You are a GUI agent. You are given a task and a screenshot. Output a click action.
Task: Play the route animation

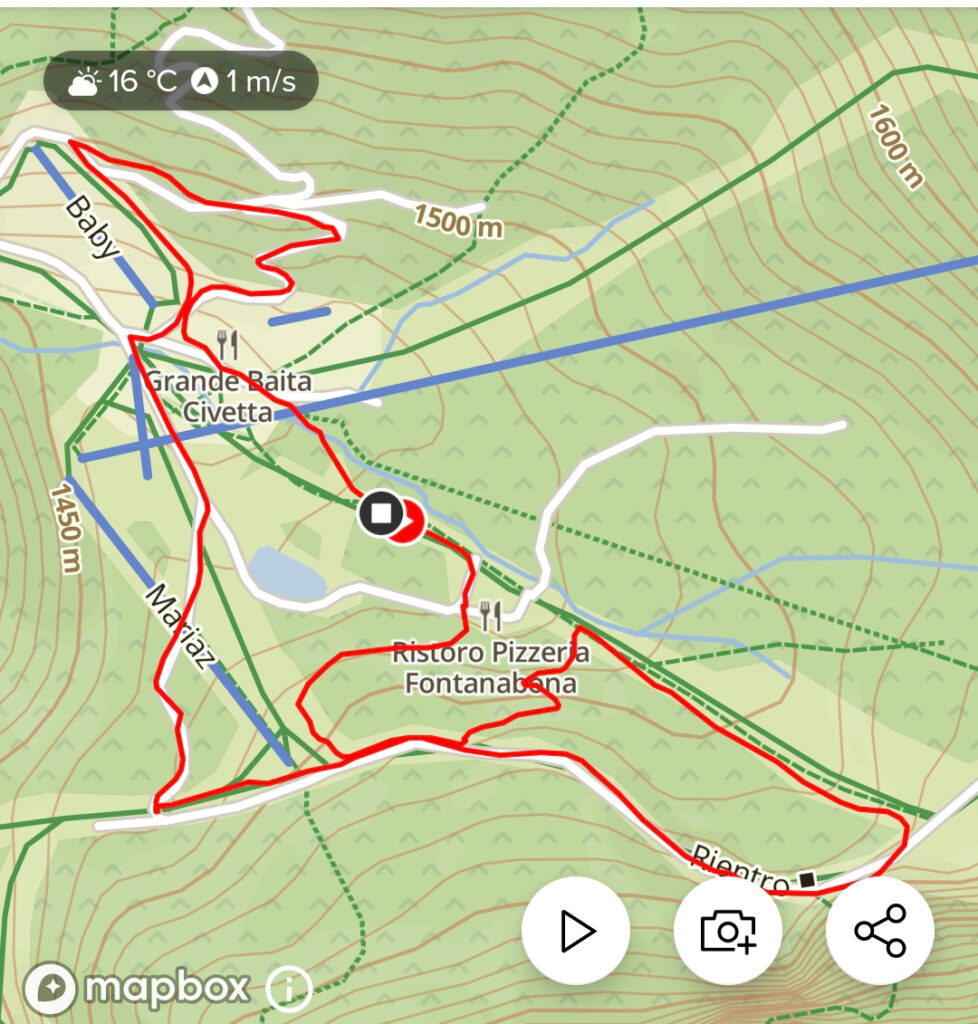(x=576, y=931)
